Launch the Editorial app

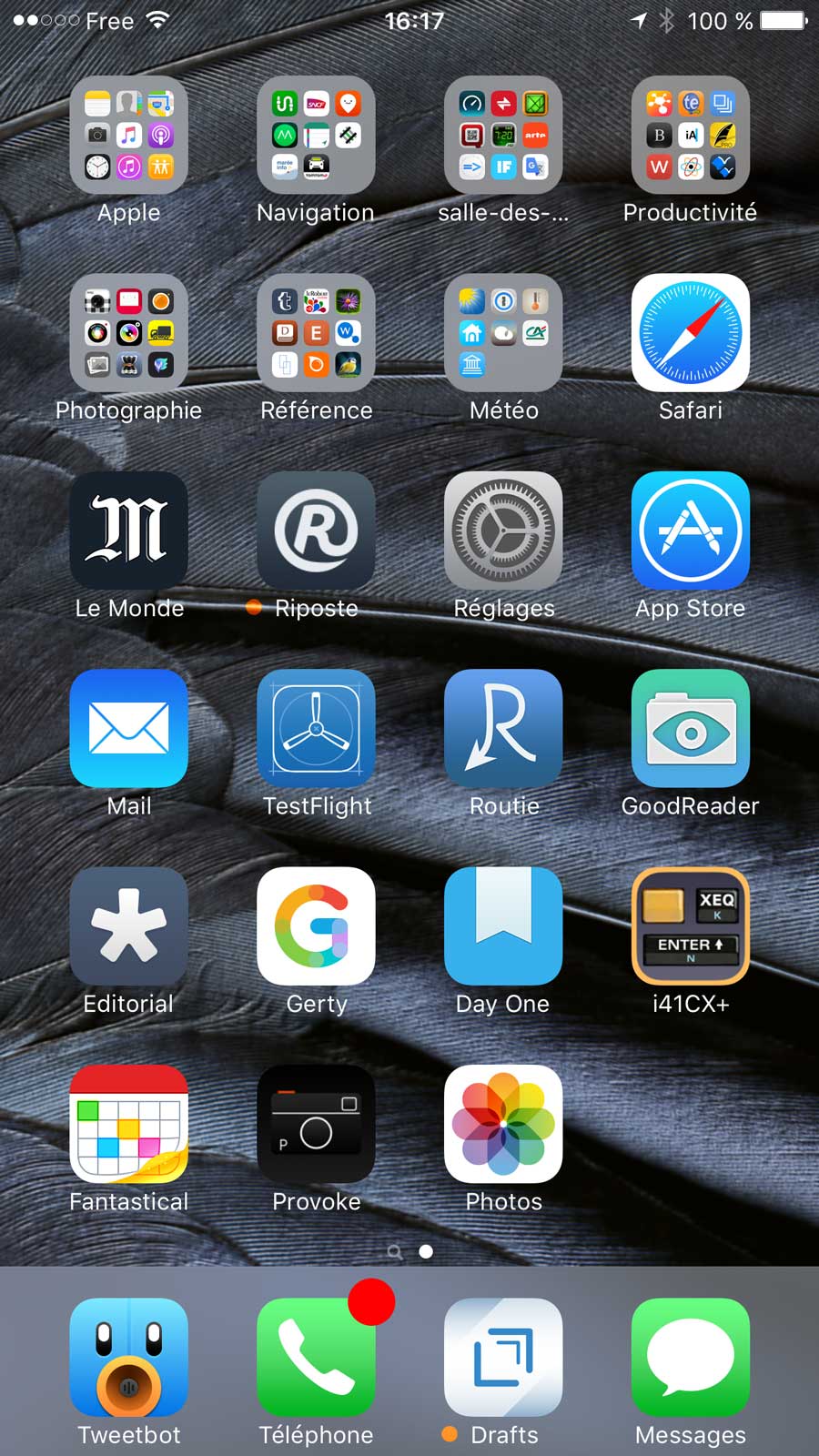(x=128, y=926)
